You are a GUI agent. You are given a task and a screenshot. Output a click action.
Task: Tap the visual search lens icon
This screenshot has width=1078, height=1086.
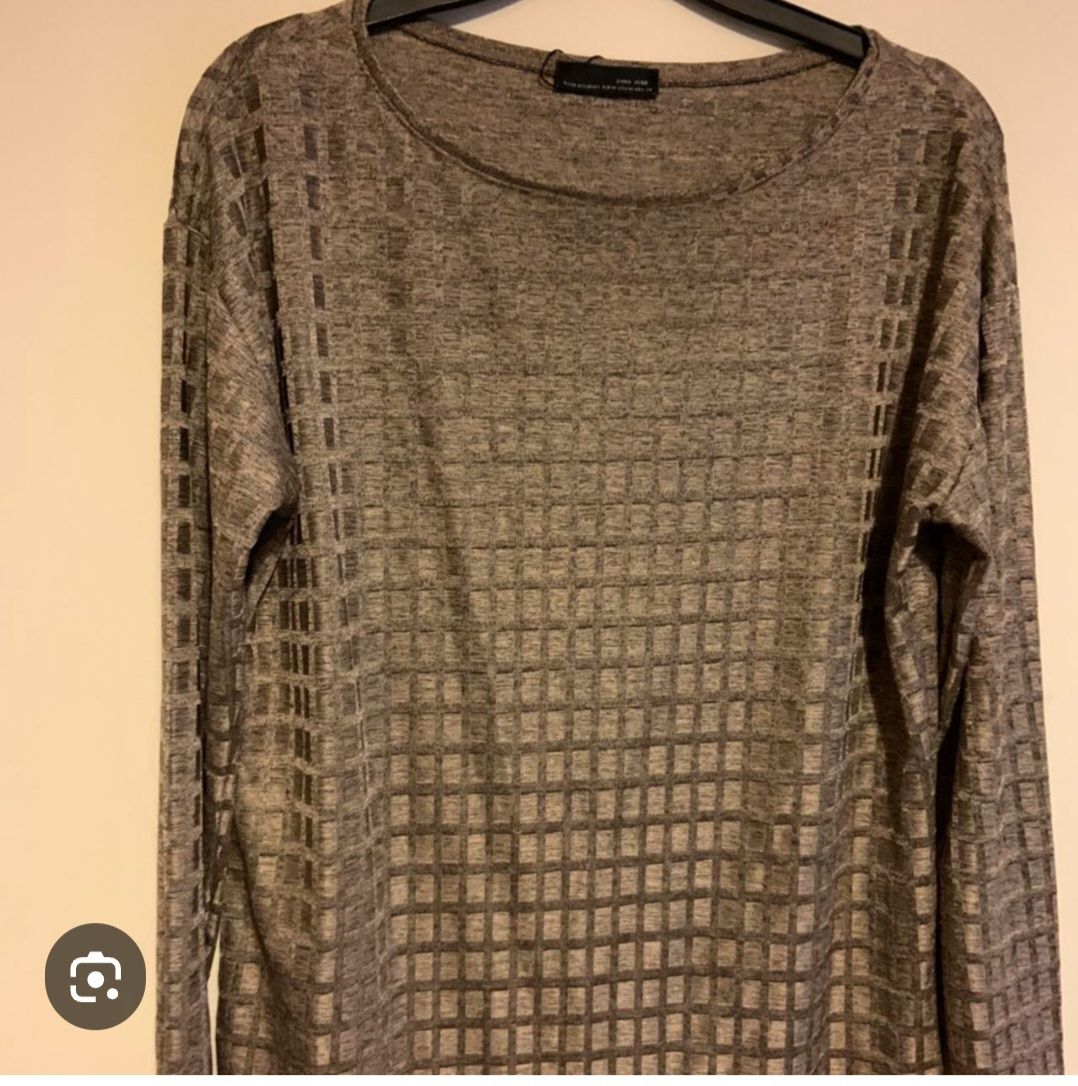pos(95,975)
